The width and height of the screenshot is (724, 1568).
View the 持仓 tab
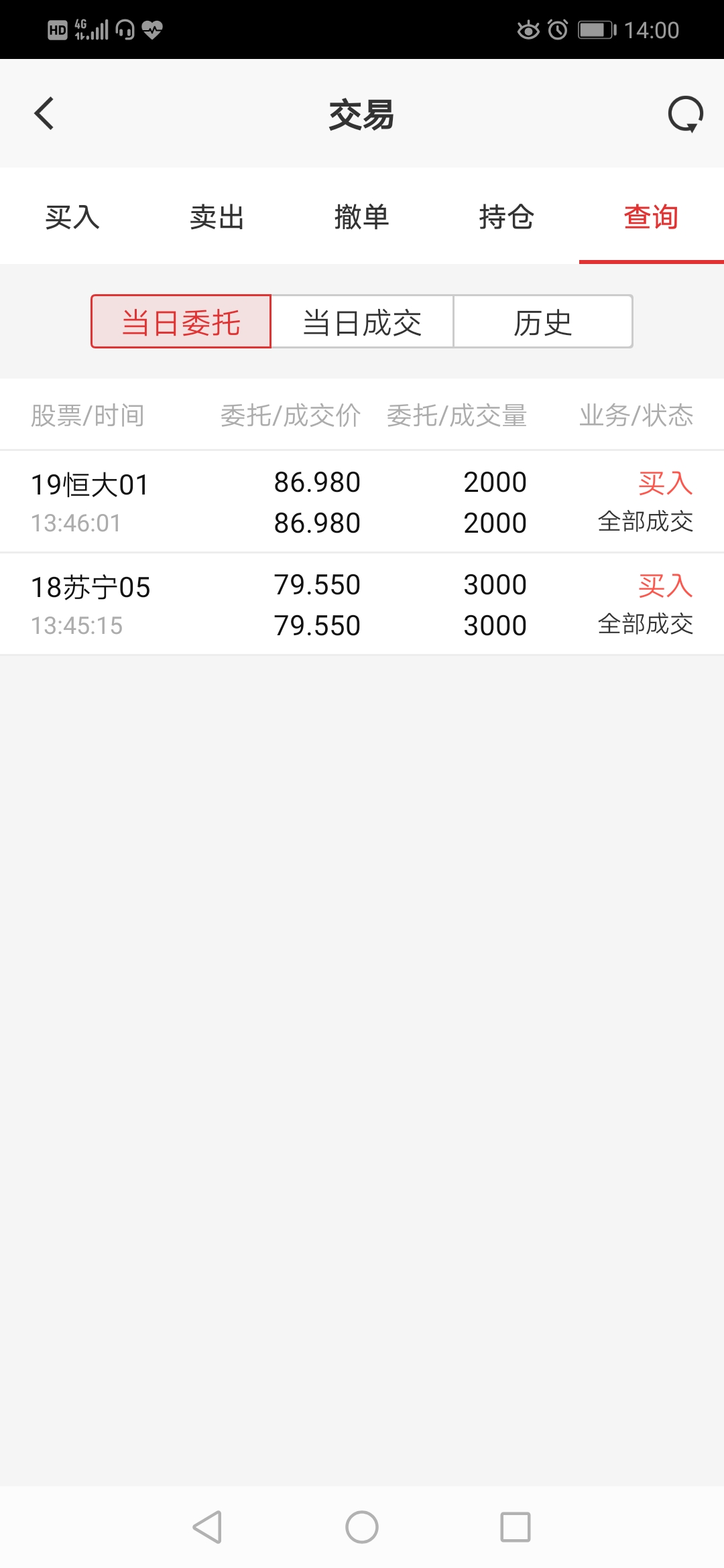tap(507, 217)
